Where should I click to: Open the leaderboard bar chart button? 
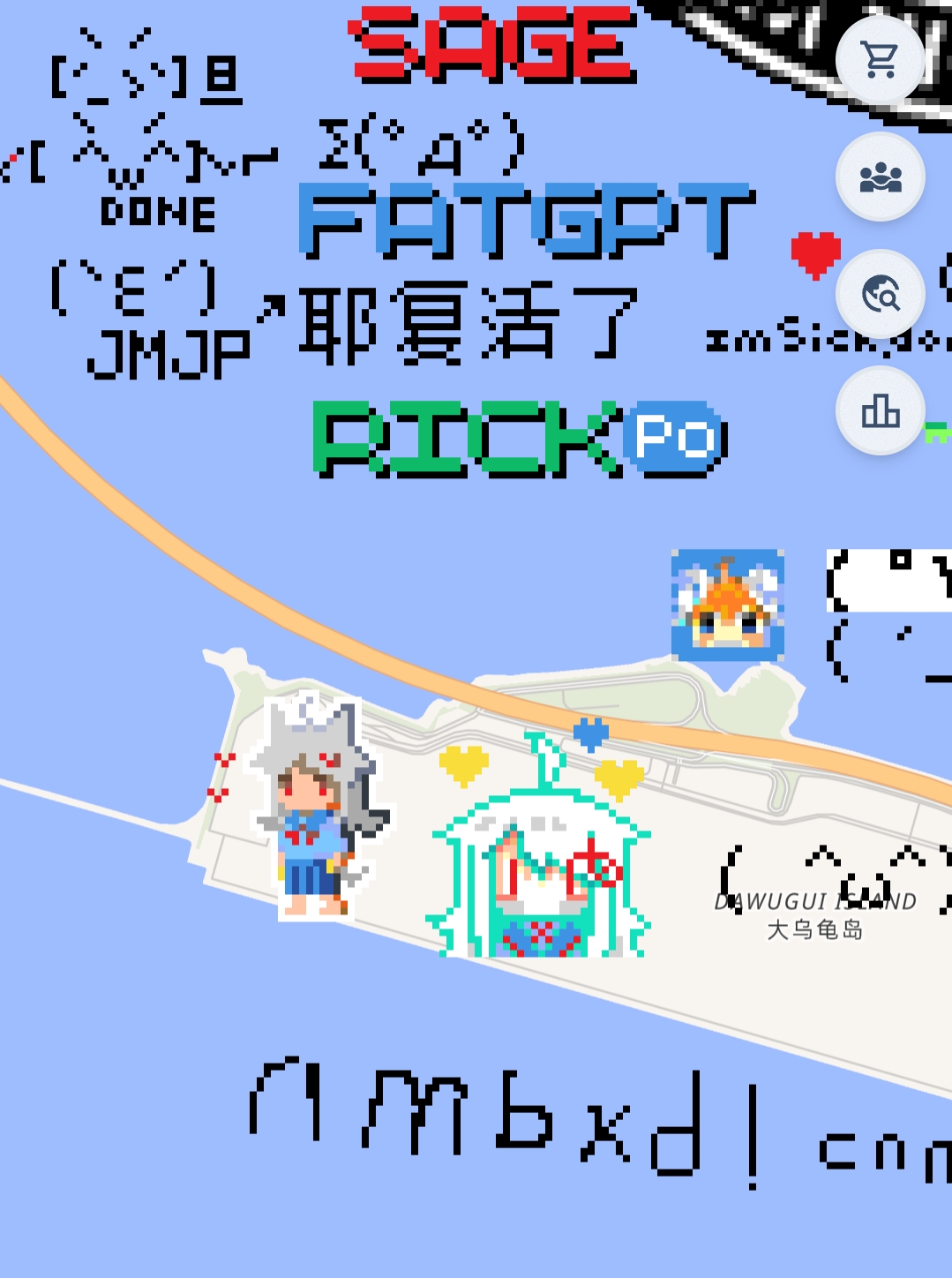click(880, 411)
